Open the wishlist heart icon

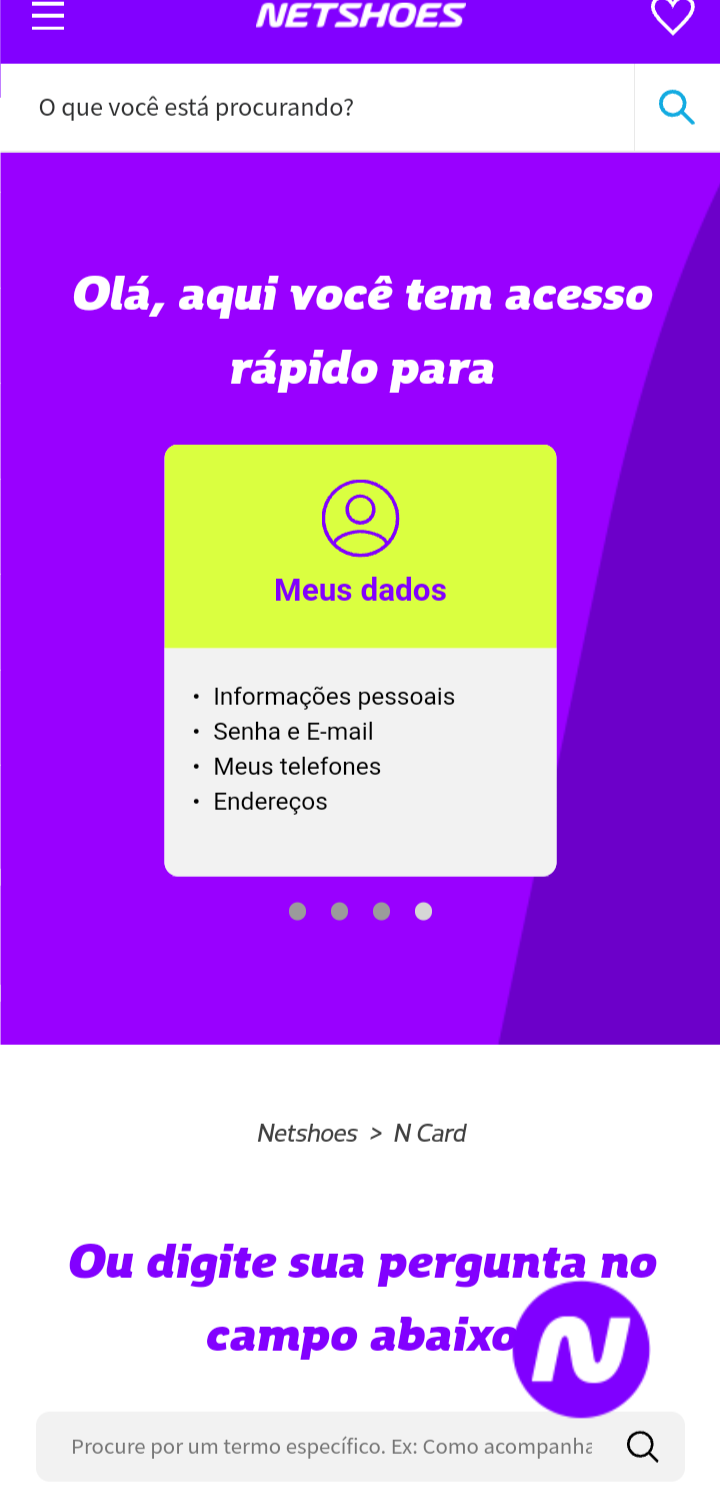coord(672,17)
